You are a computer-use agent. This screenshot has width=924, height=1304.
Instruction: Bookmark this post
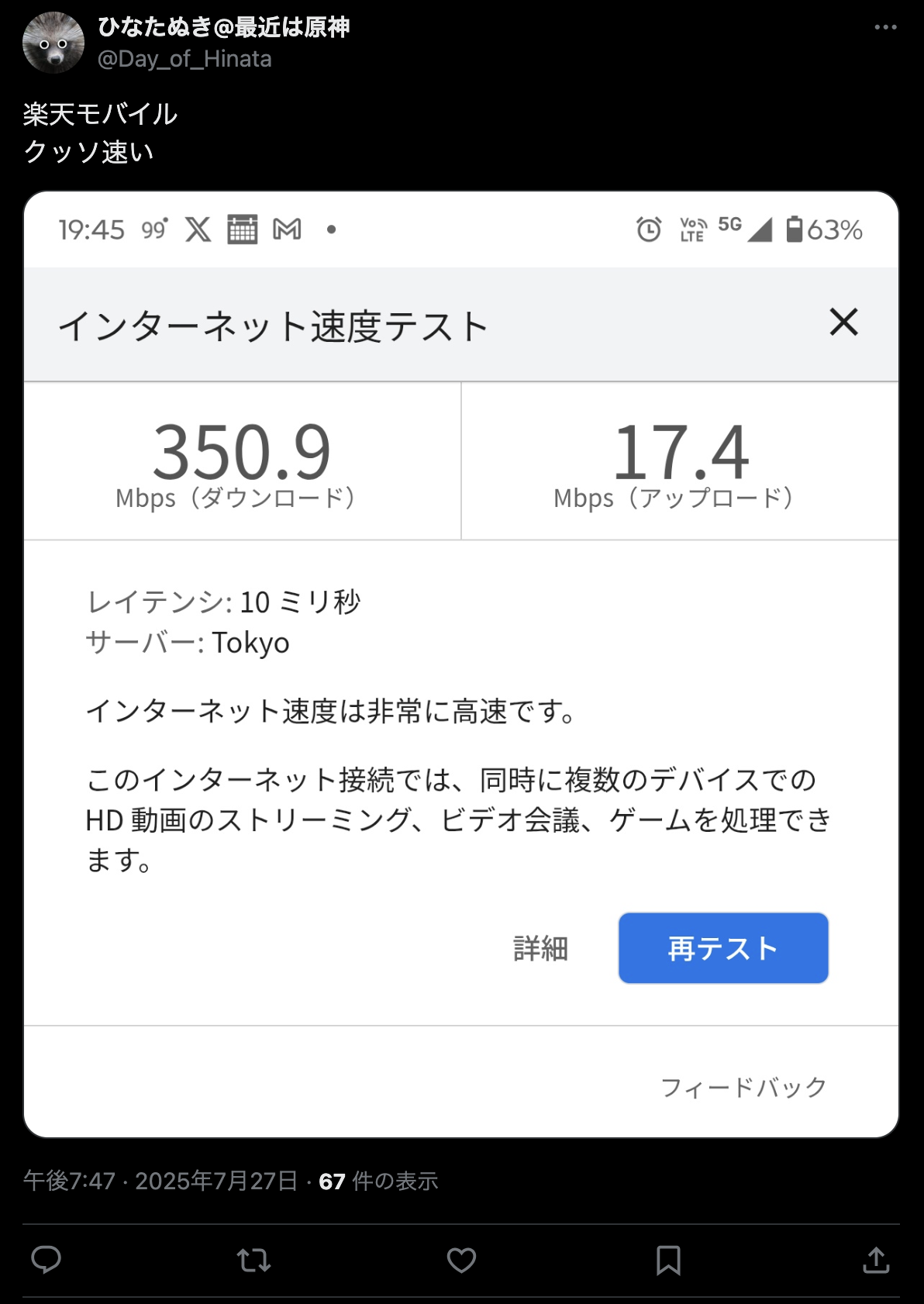(668, 1260)
